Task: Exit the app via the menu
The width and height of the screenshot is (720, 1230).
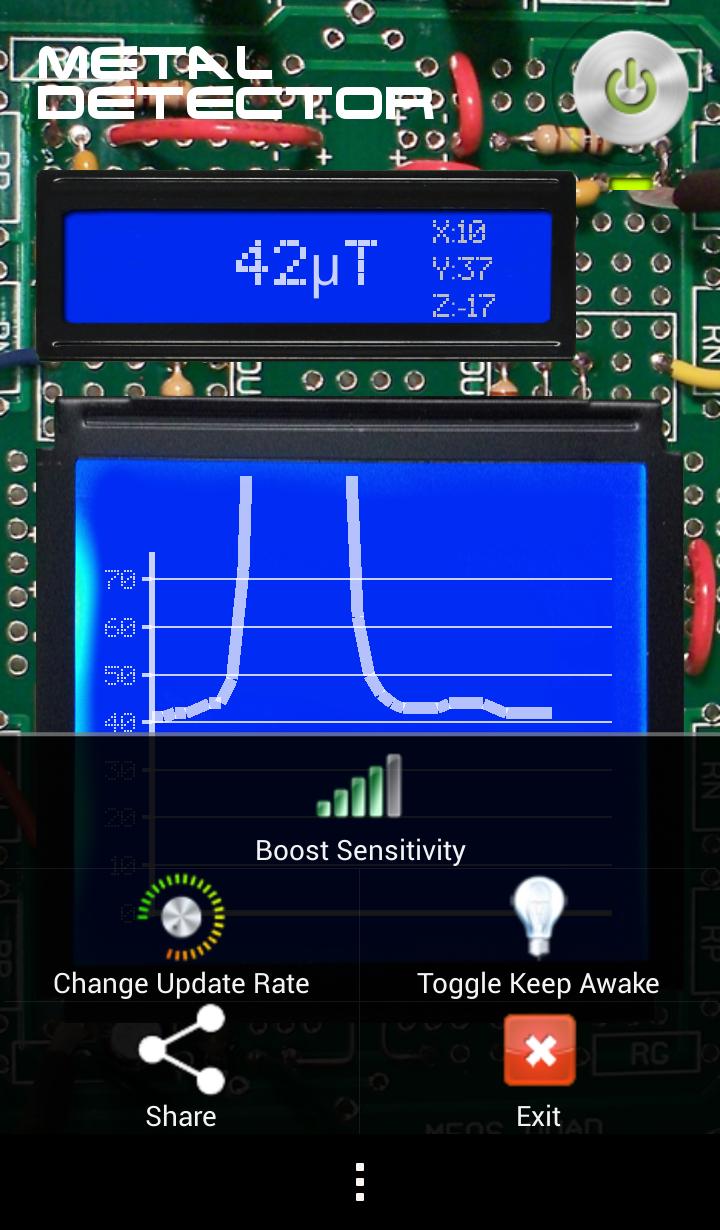Action: tap(539, 1068)
